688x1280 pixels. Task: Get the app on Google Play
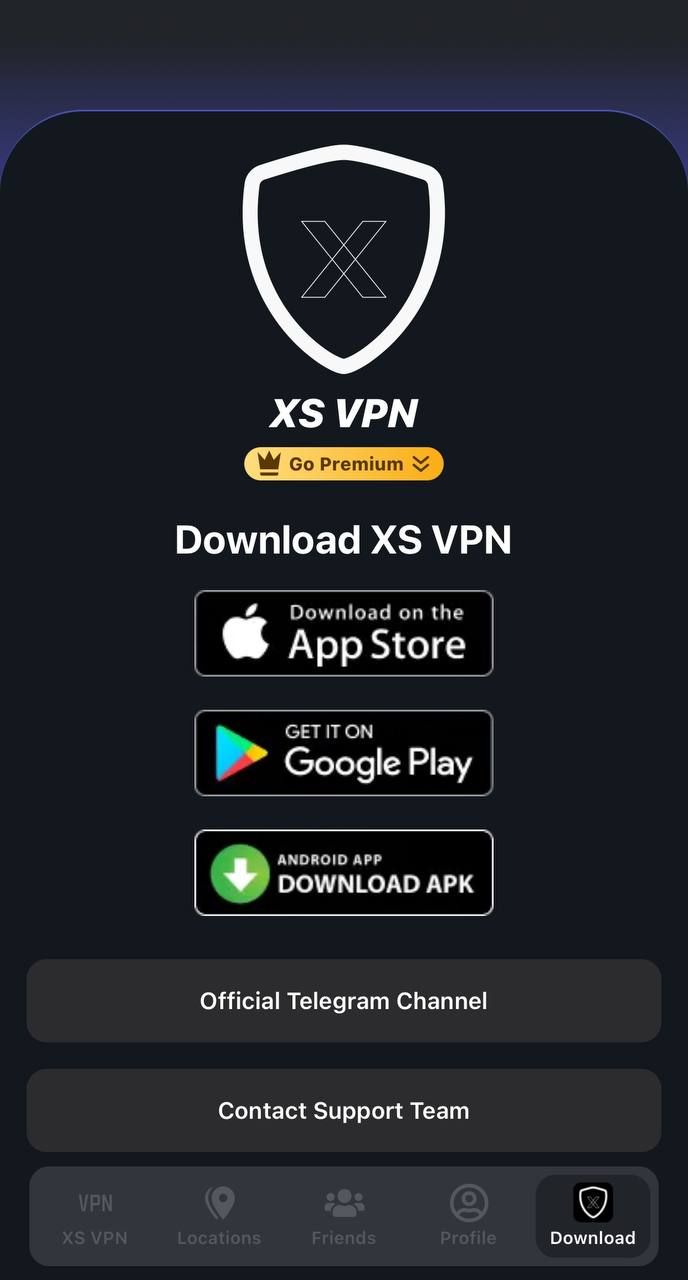tap(343, 753)
